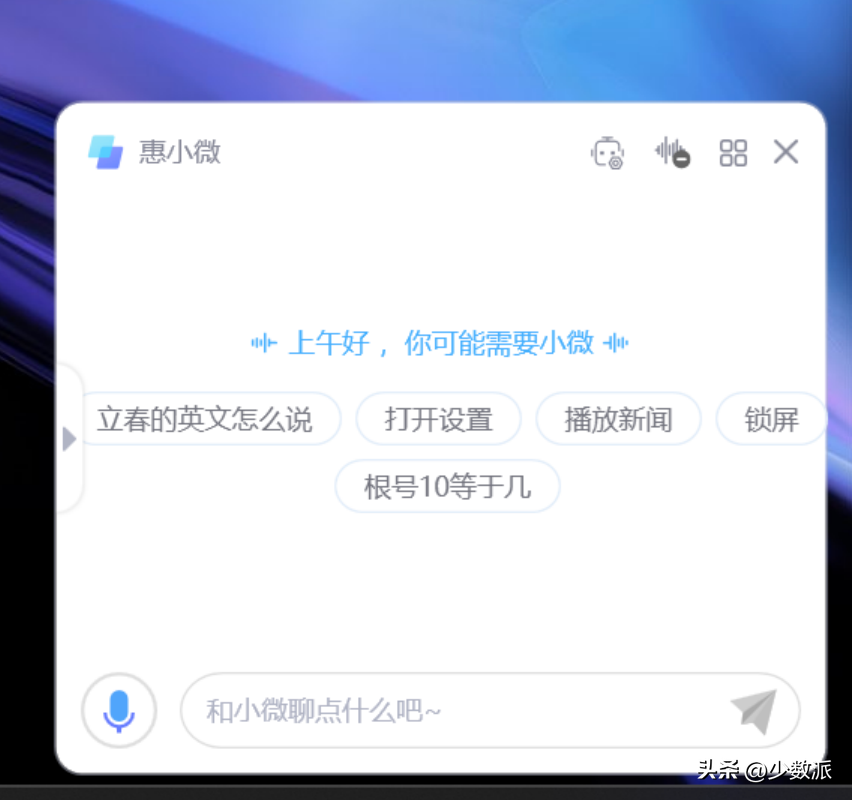The image size is (852, 800).
Task: Tap the voice wake-up disable icon
Action: pos(672,153)
